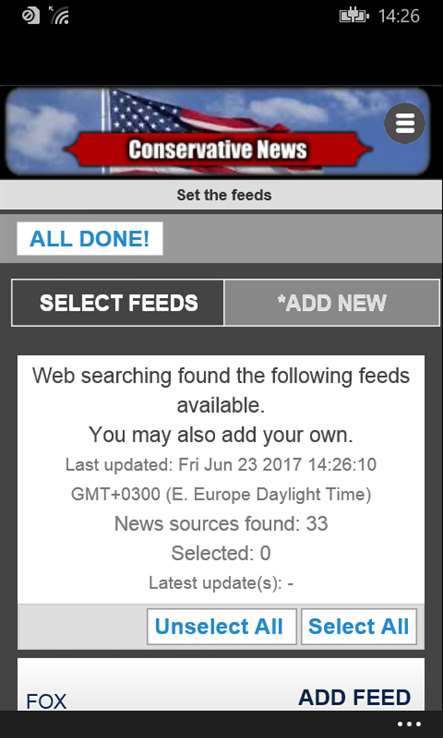443x738 pixels.
Task: Tap the ALL DONE! button
Action: 89,239
